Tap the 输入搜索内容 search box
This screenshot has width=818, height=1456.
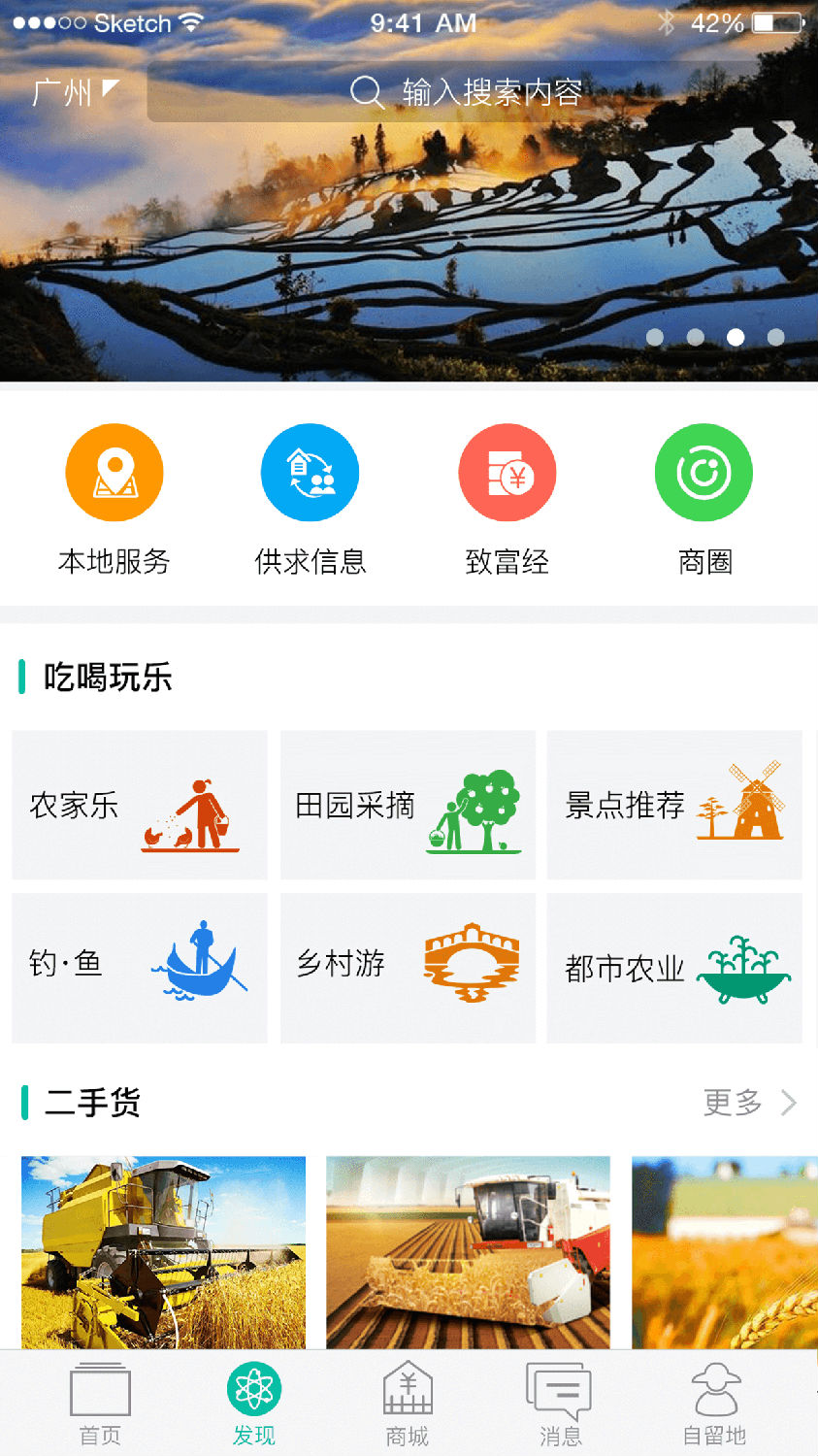466,93
